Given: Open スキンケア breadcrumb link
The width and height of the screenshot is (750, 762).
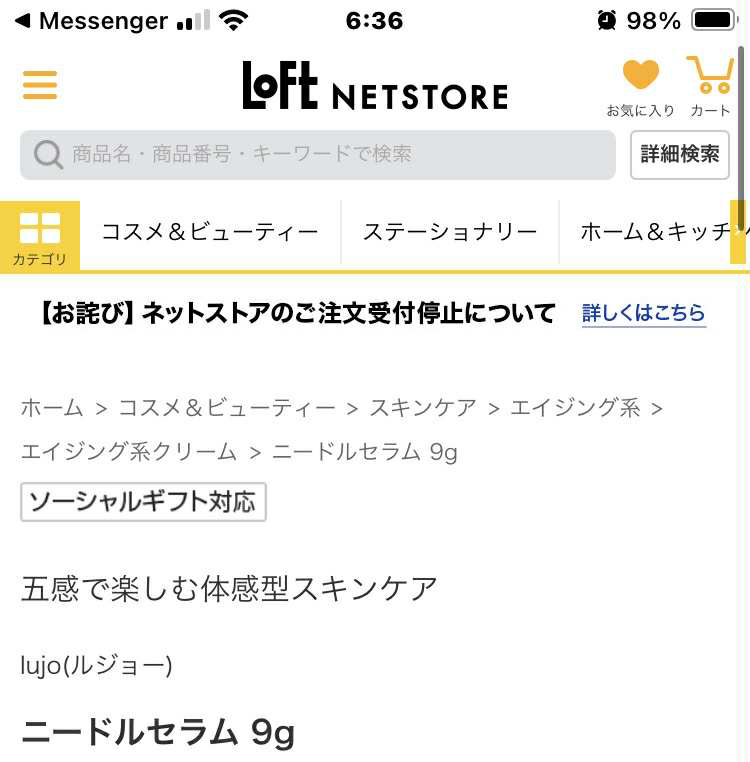Looking at the screenshot, I should [x=423, y=408].
